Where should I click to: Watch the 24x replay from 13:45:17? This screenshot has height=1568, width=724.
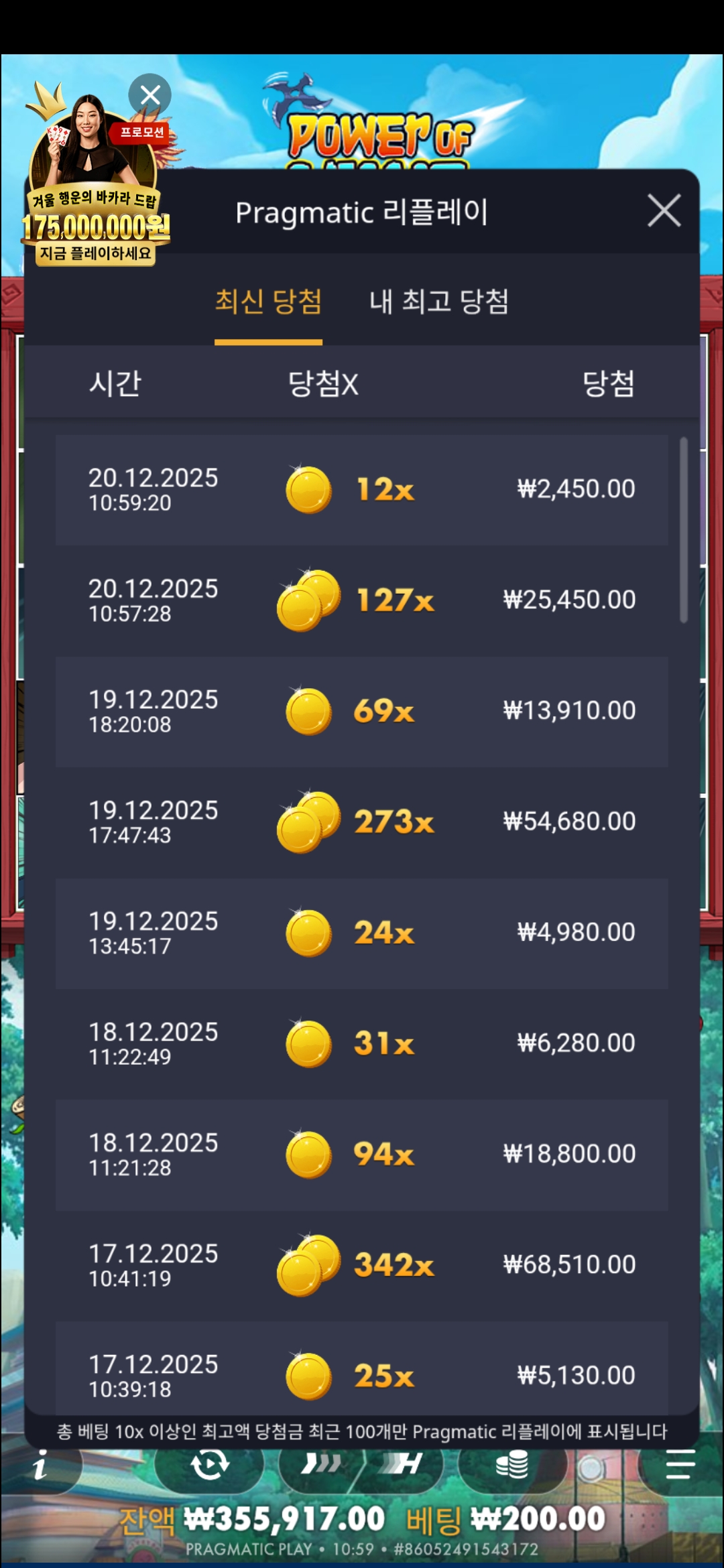[362, 933]
